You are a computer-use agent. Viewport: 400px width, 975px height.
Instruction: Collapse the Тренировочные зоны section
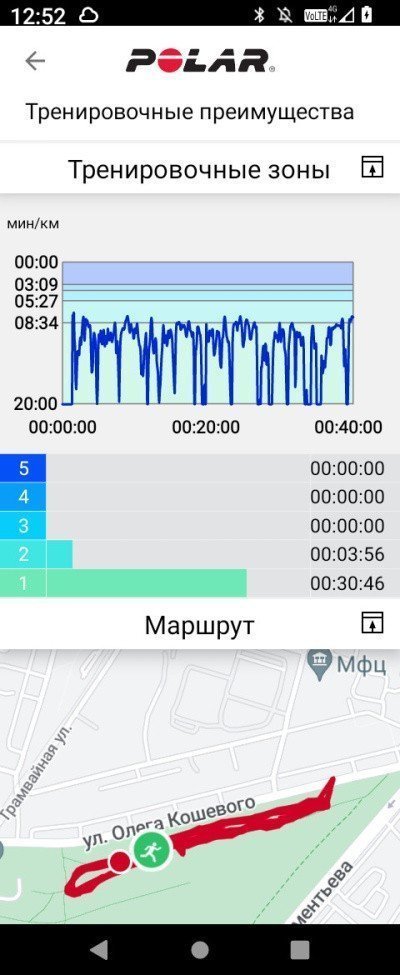point(371,169)
